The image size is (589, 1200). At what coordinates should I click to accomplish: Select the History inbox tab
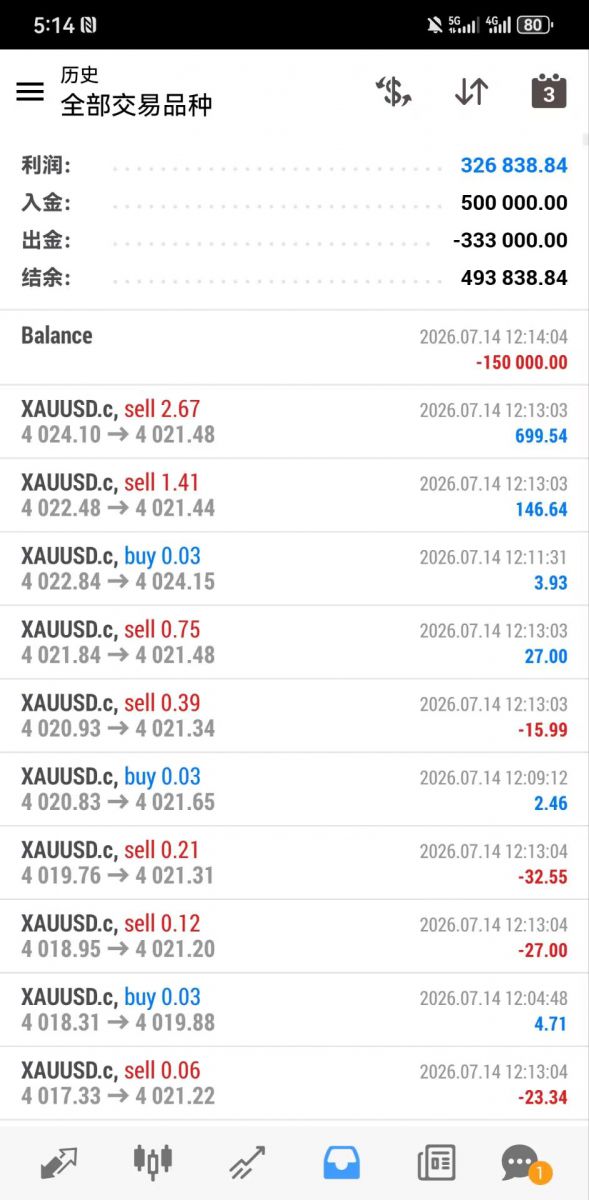[341, 1162]
